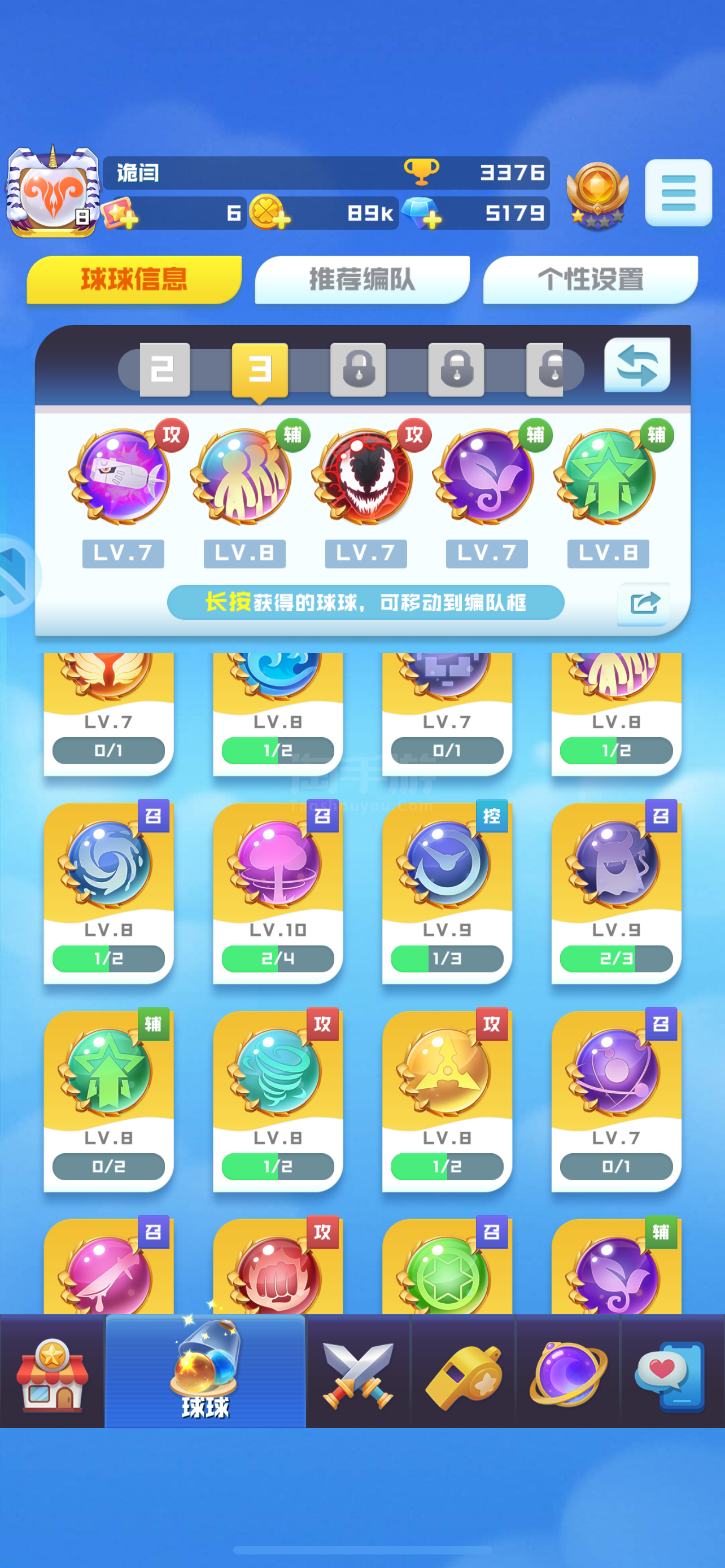Image resolution: width=725 pixels, height=1568 pixels.
Task: Open the rank medal badge
Action: 597,196
